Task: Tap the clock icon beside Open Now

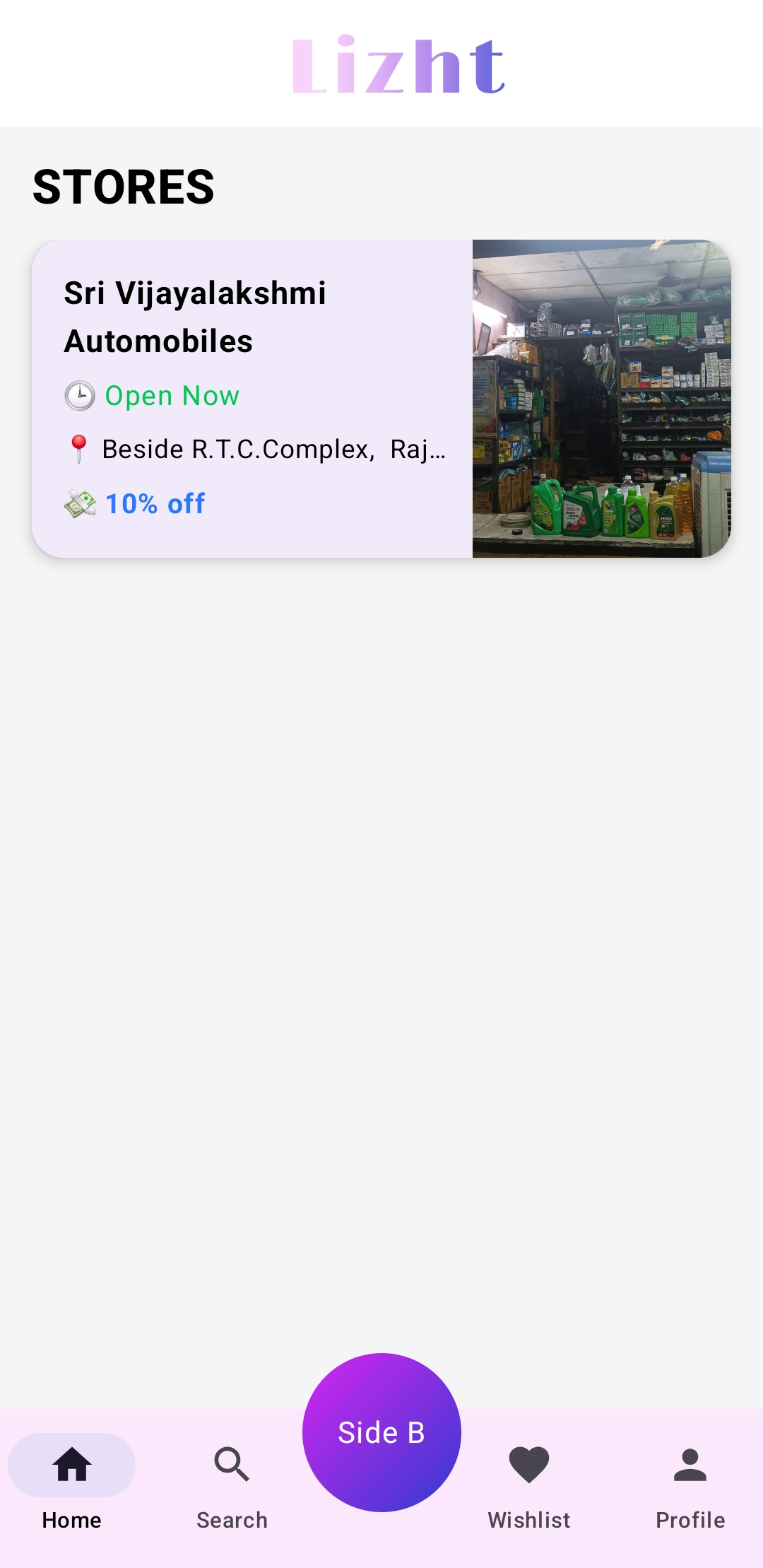Action: (x=80, y=396)
